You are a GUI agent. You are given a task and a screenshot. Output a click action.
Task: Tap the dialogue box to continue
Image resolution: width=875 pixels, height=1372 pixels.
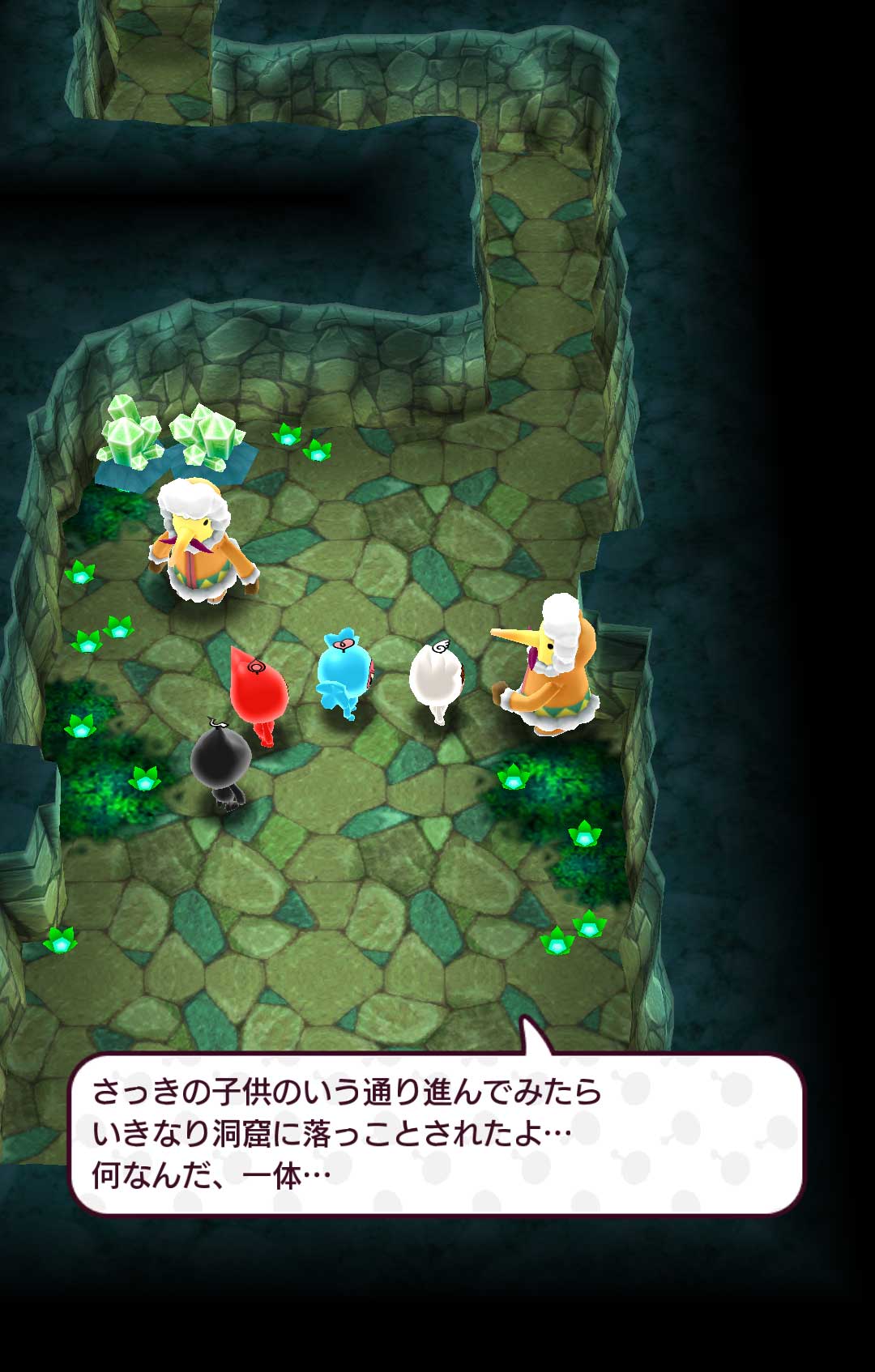click(x=436, y=1134)
